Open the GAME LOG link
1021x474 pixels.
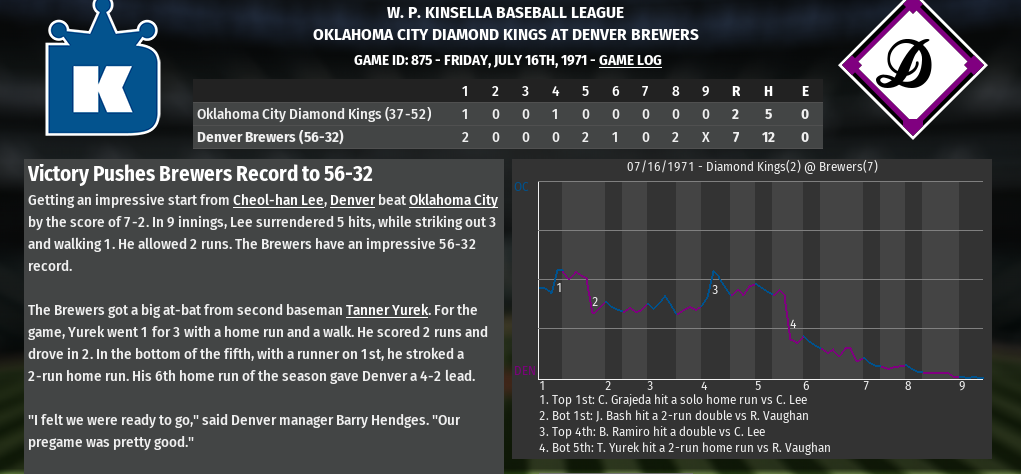pyautogui.click(x=629, y=60)
